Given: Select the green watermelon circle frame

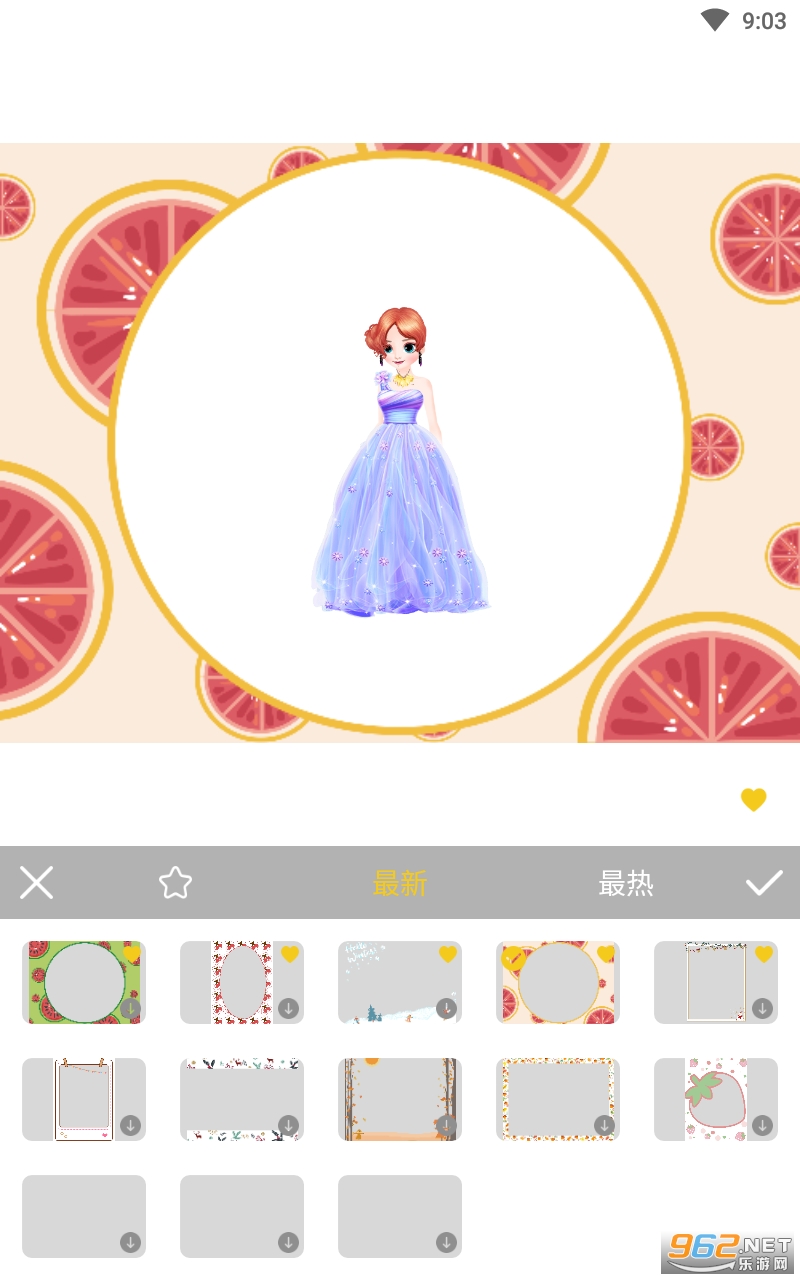Looking at the screenshot, I should pos(84,982).
